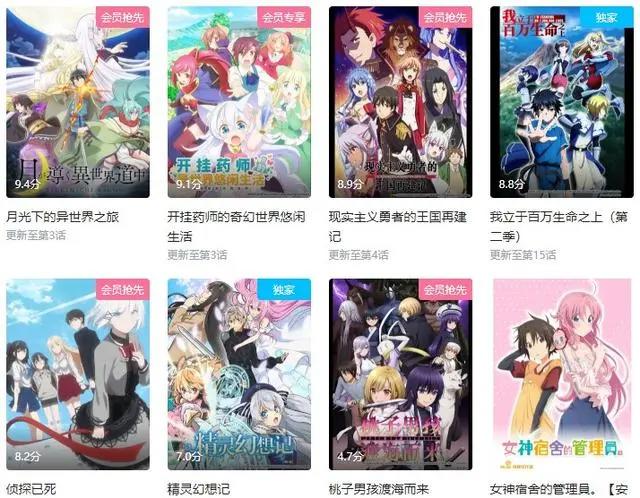
Task: Open 现实主义勇者的王国再建记 card
Action: (x=400, y=102)
